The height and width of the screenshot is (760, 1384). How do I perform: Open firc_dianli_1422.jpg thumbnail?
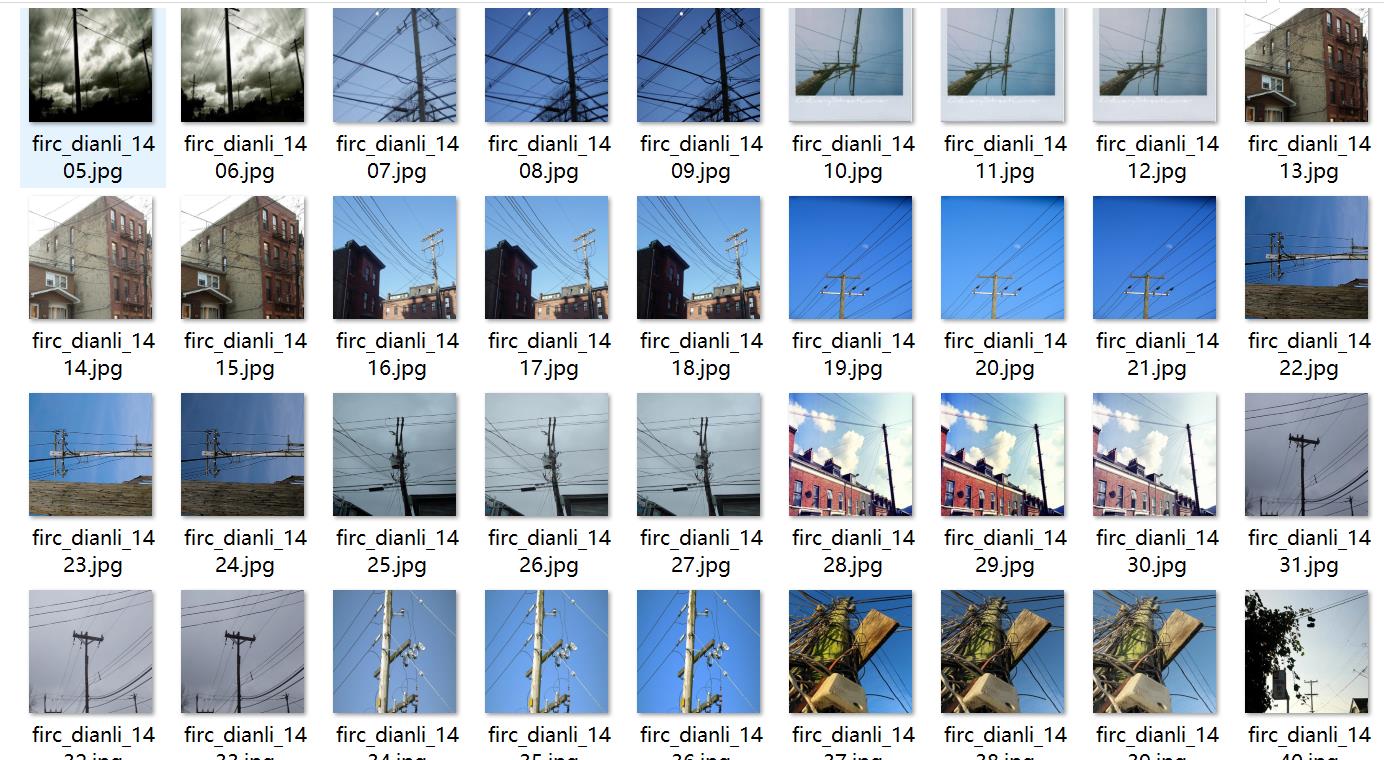tap(1307, 258)
